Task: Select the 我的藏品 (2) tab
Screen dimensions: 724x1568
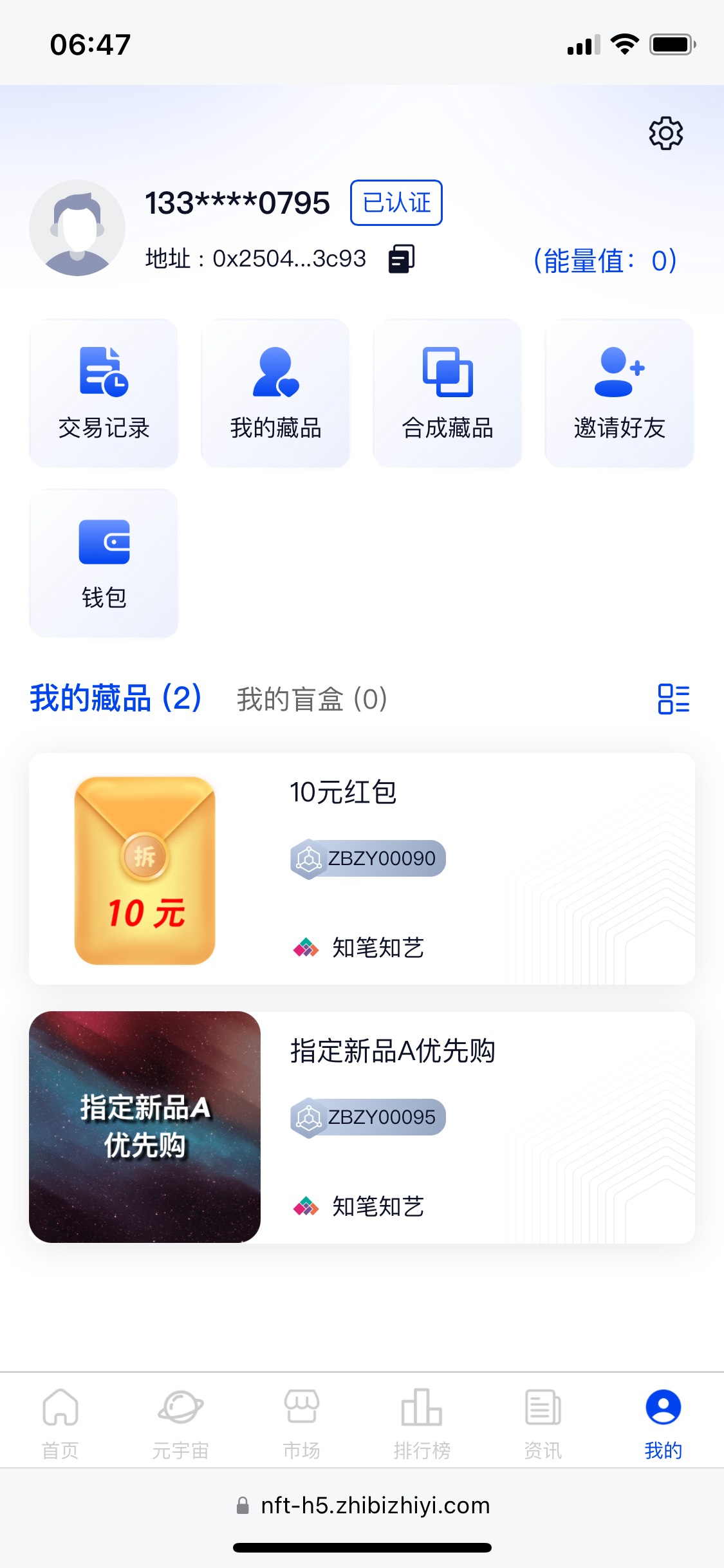Action: (116, 698)
